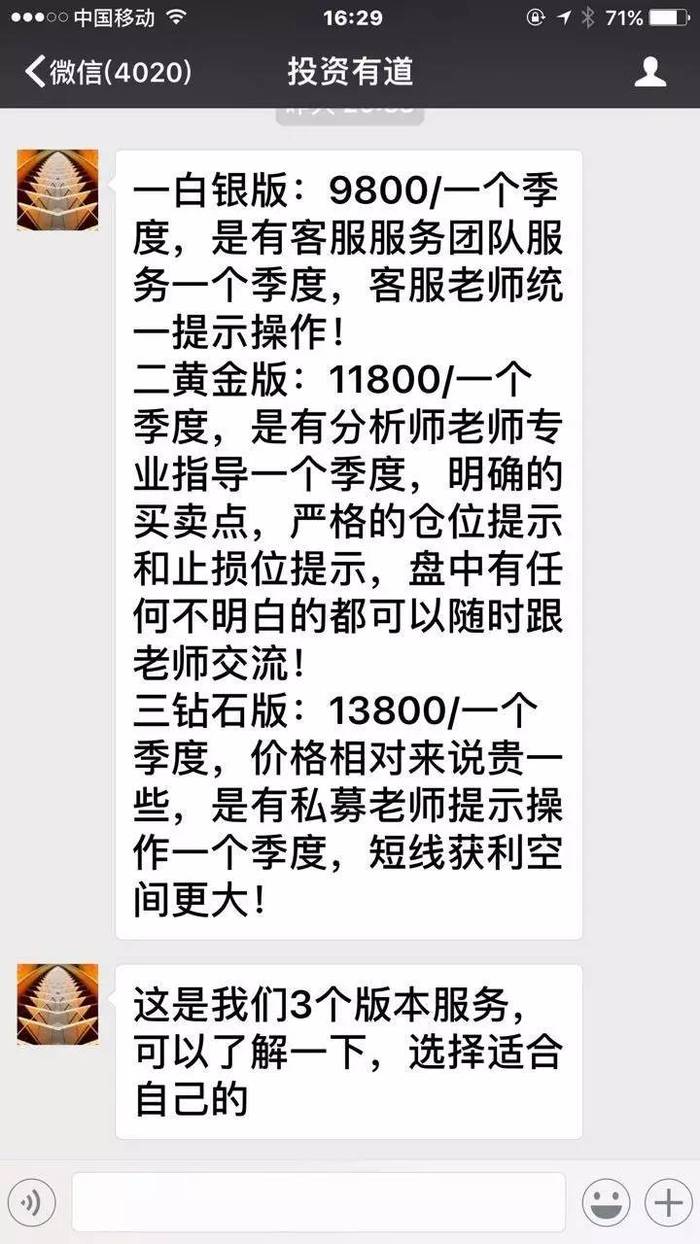Focus the message text field
This screenshot has width=700, height=1244.
318,1203
